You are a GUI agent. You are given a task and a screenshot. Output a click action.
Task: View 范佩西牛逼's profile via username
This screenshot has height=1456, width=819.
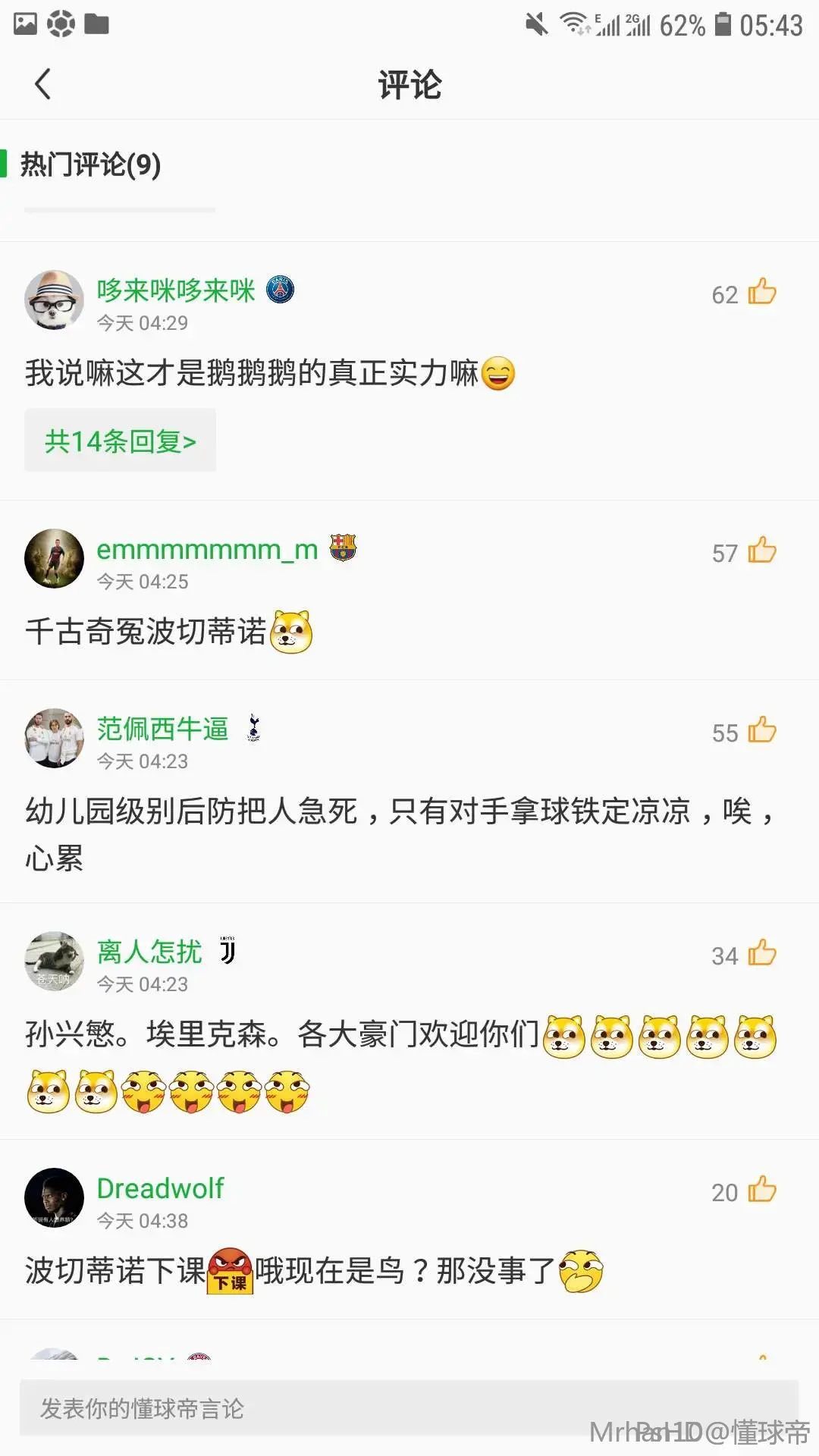point(162,729)
